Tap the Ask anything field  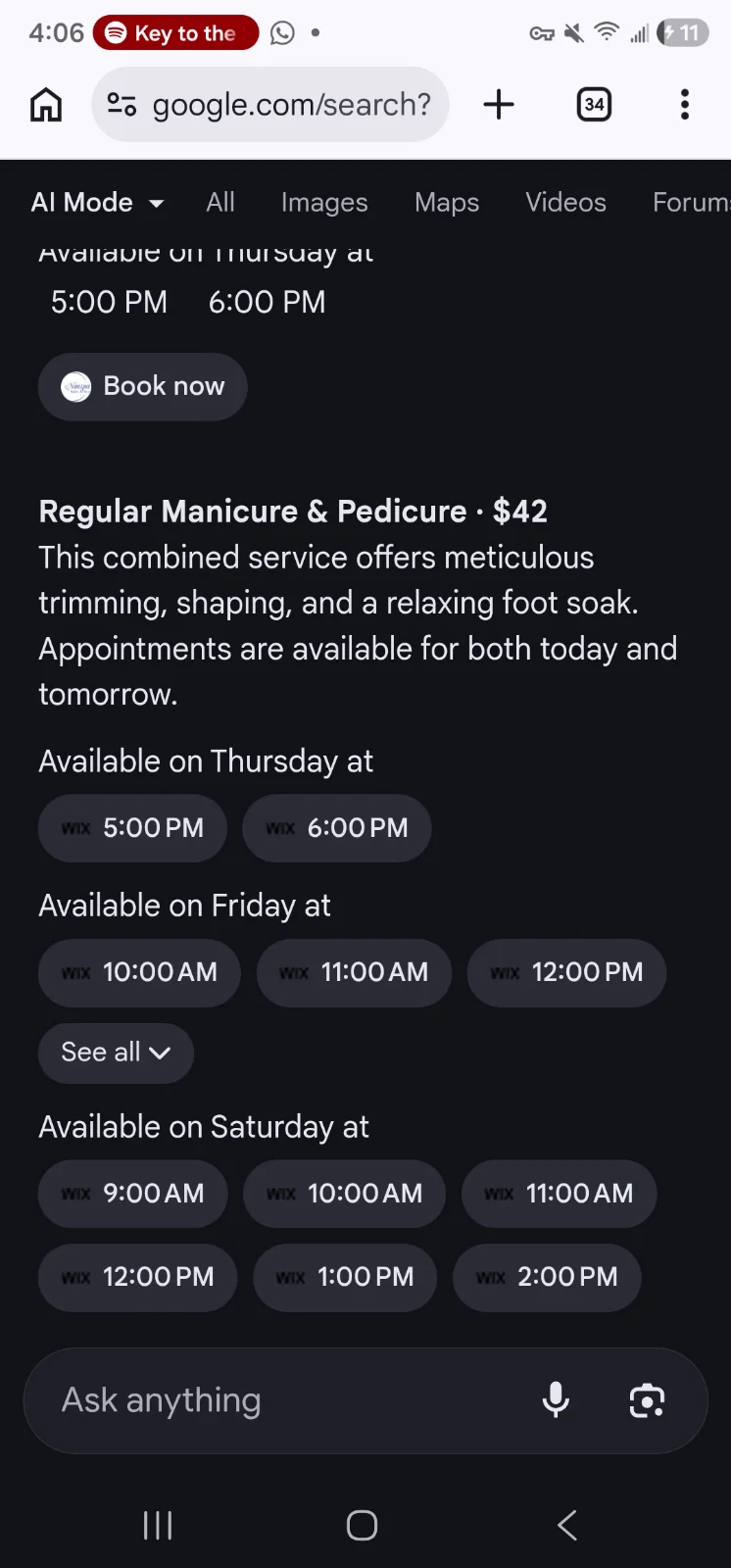click(x=274, y=1400)
